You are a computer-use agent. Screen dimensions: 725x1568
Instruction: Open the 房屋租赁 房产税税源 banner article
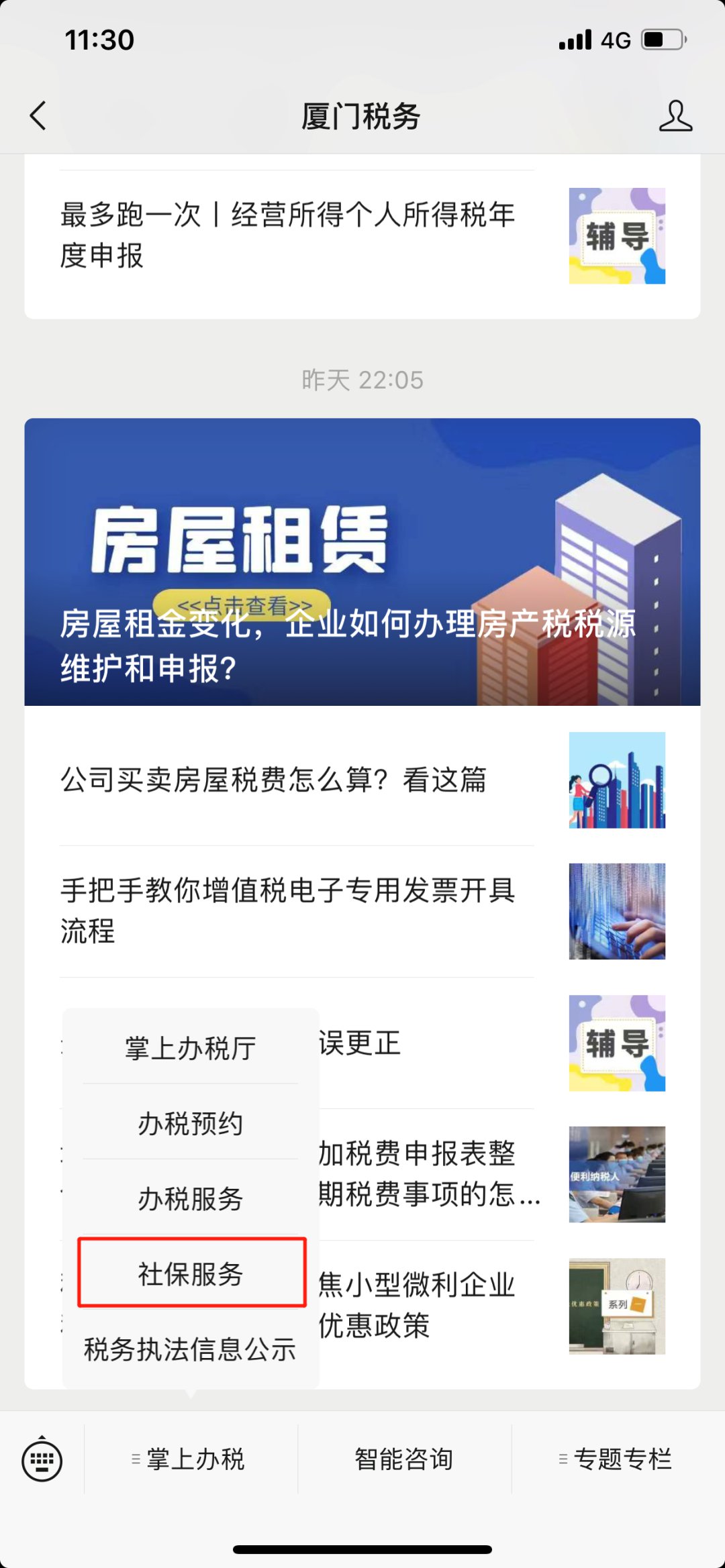point(362,562)
